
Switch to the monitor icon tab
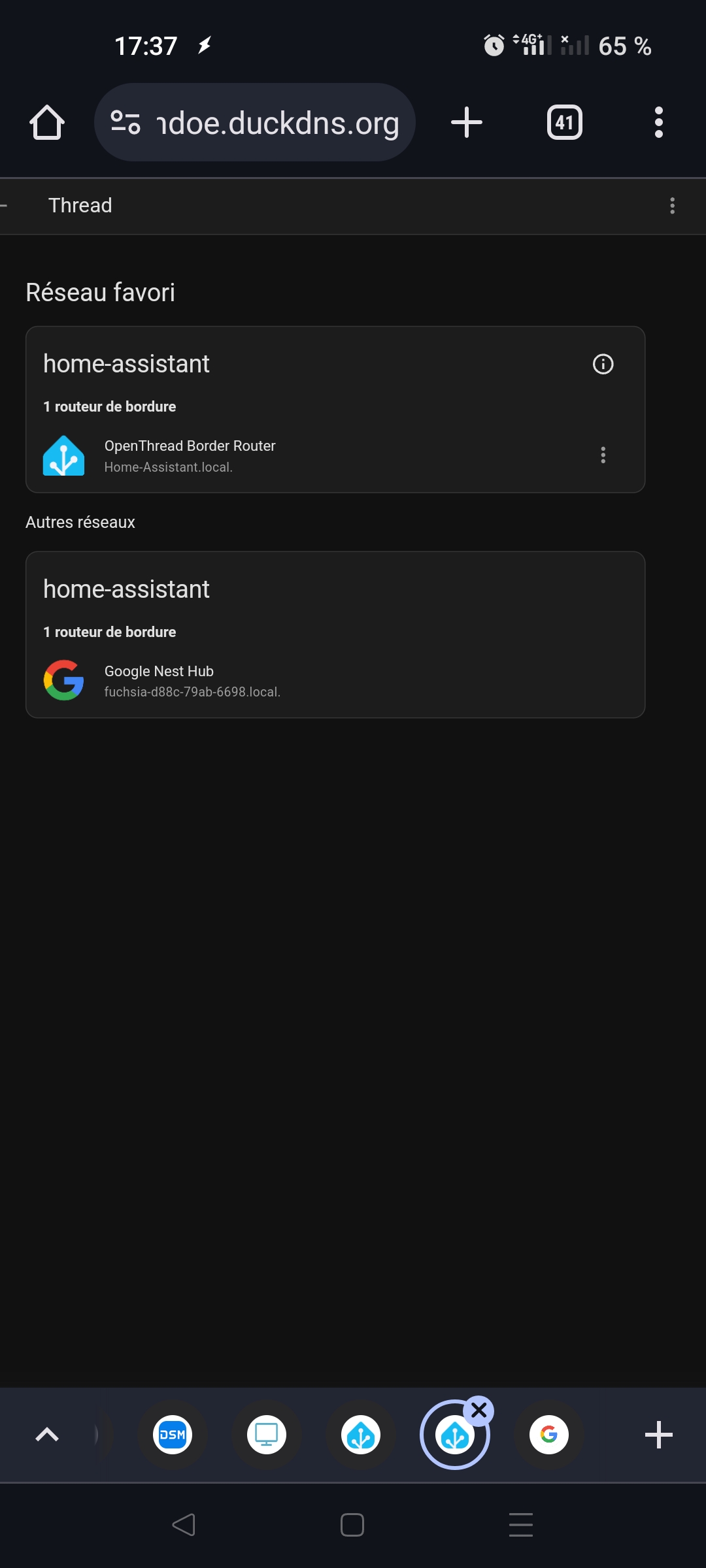coord(267,1435)
